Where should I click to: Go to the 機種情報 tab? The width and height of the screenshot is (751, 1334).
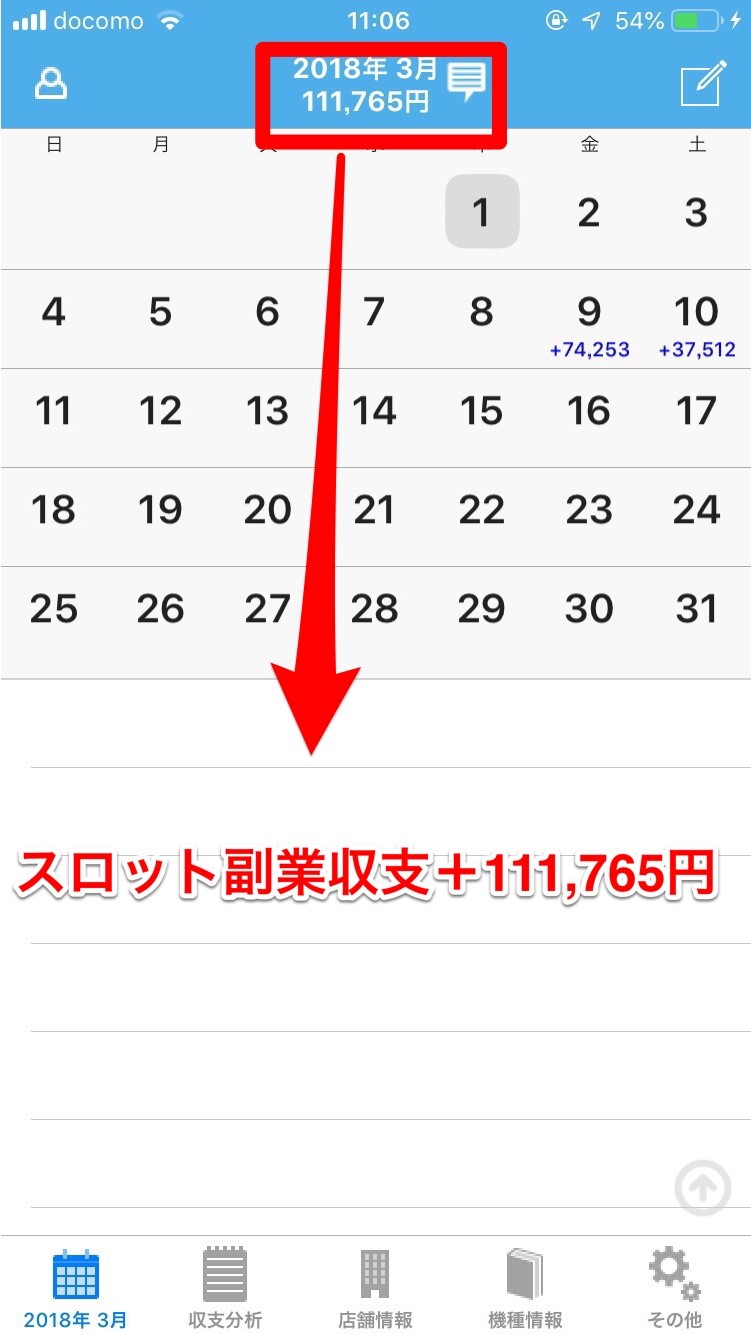(525, 1289)
